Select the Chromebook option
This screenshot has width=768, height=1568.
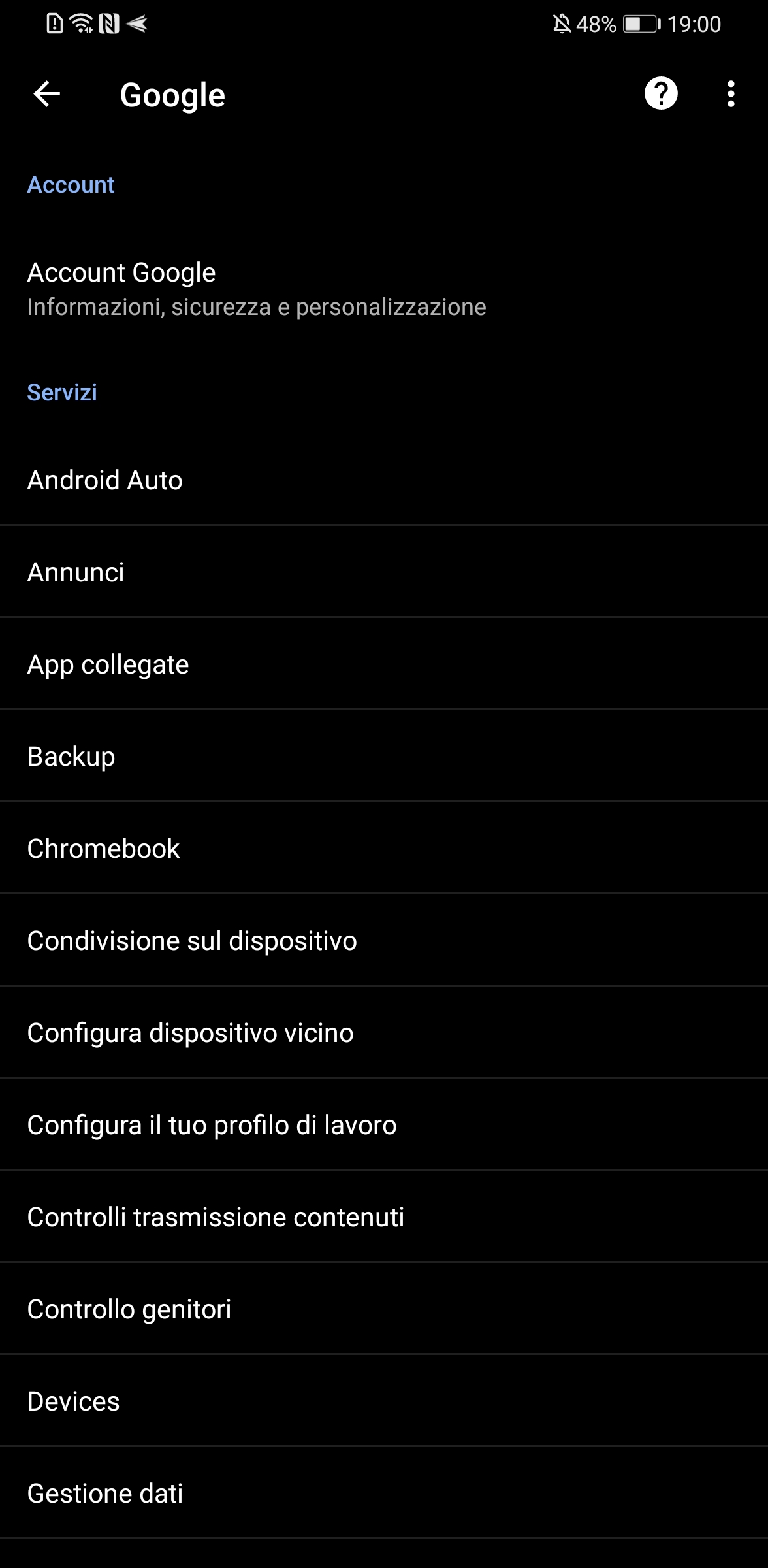[x=384, y=848]
